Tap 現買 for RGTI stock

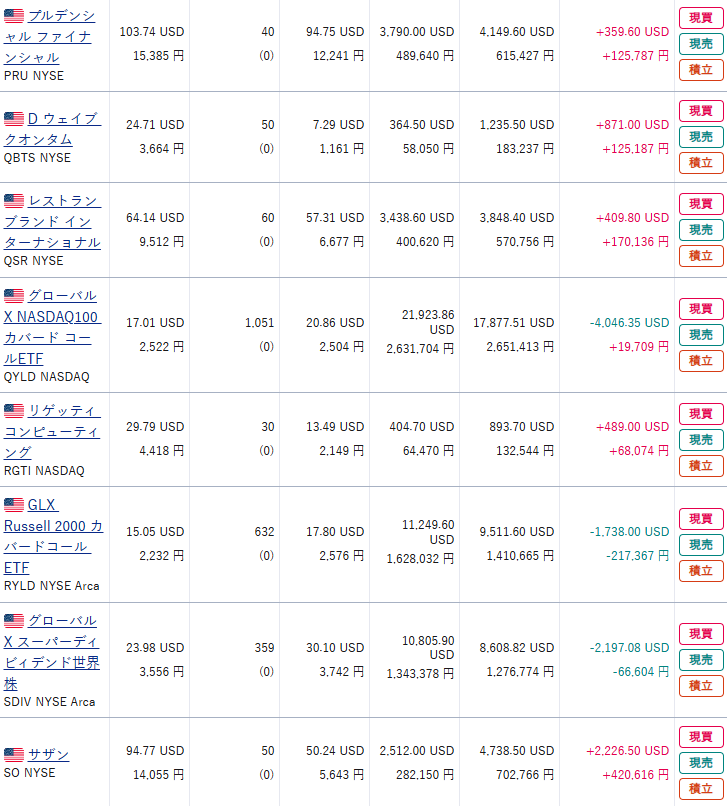tap(701, 414)
